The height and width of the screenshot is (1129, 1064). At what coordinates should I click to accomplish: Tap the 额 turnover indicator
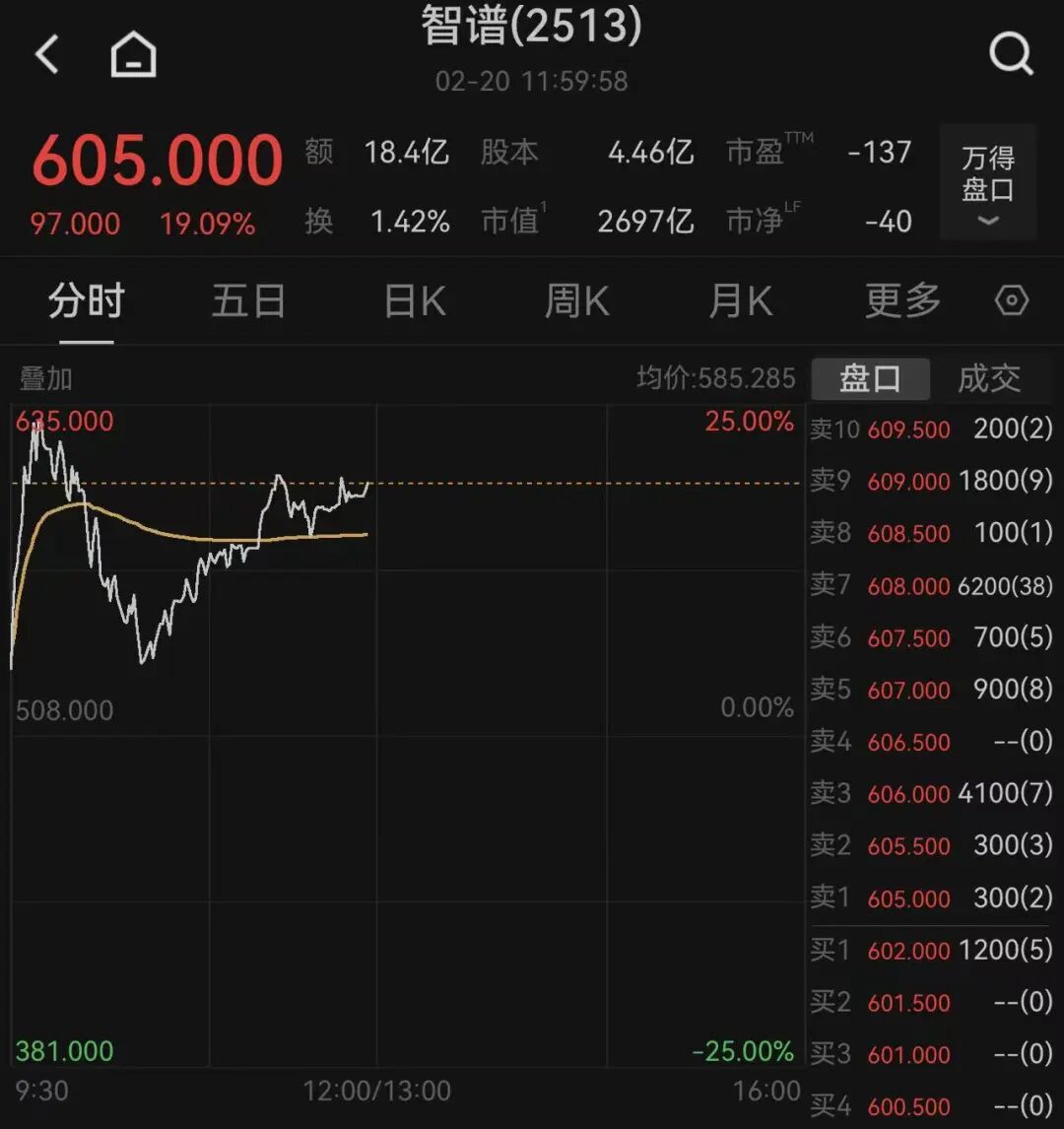[x=318, y=153]
